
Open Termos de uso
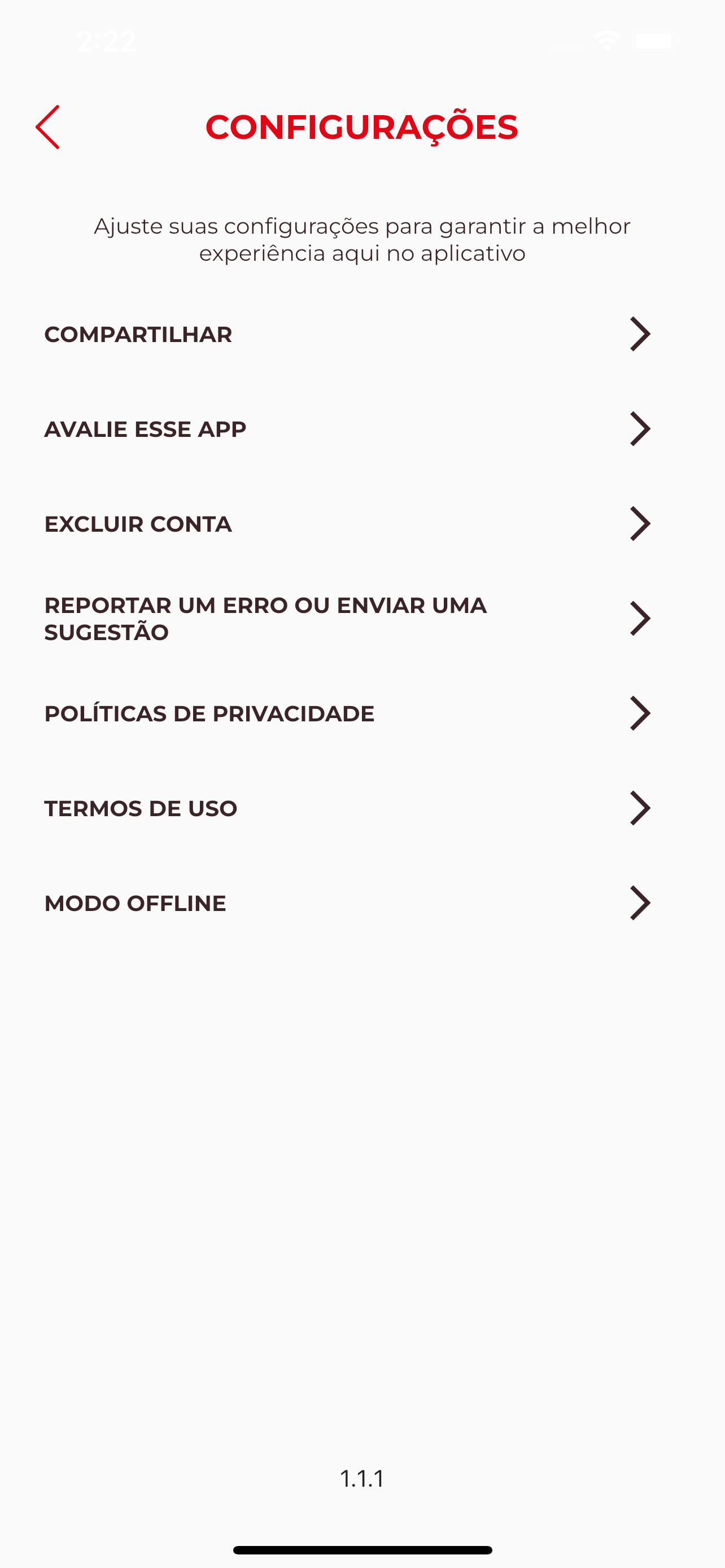tap(362, 808)
